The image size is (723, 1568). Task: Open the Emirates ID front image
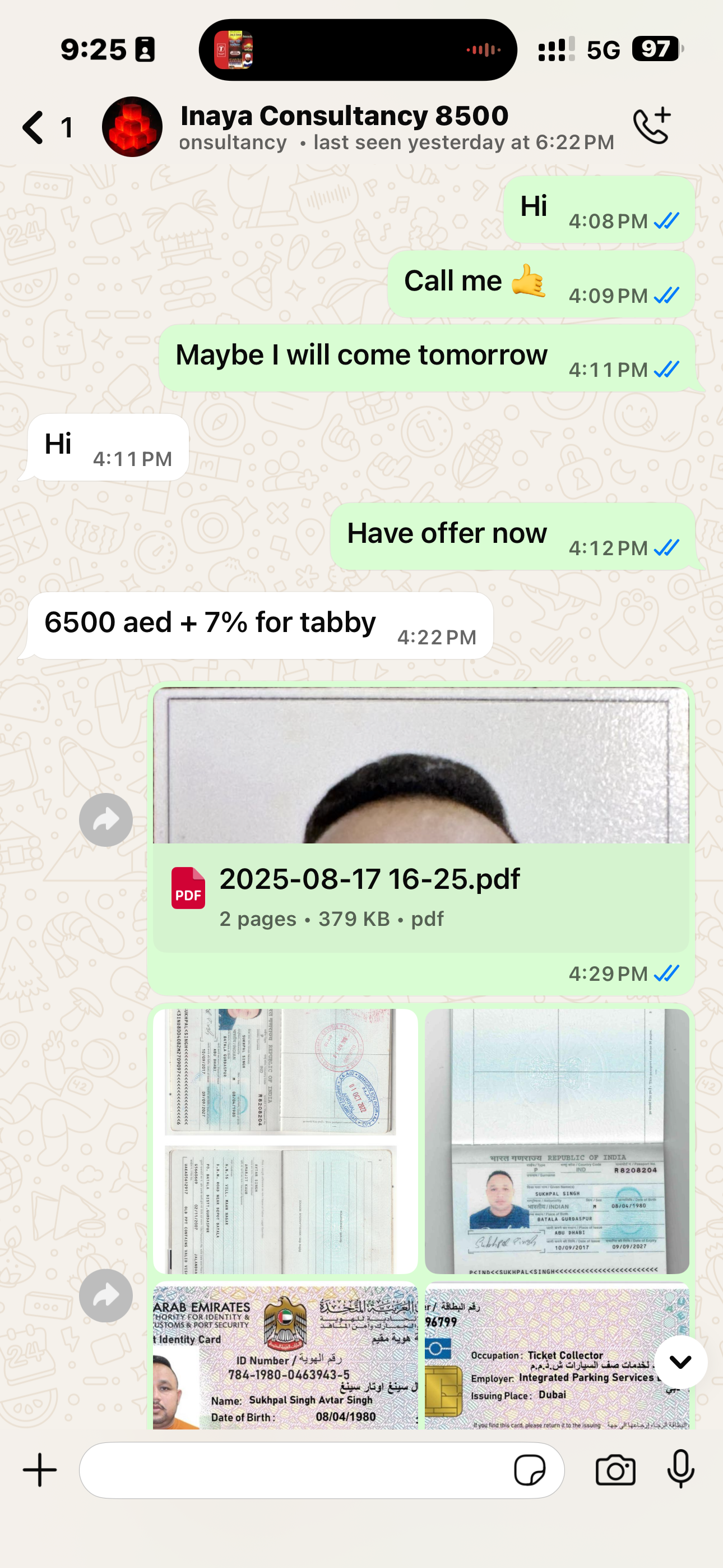click(x=285, y=1356)
